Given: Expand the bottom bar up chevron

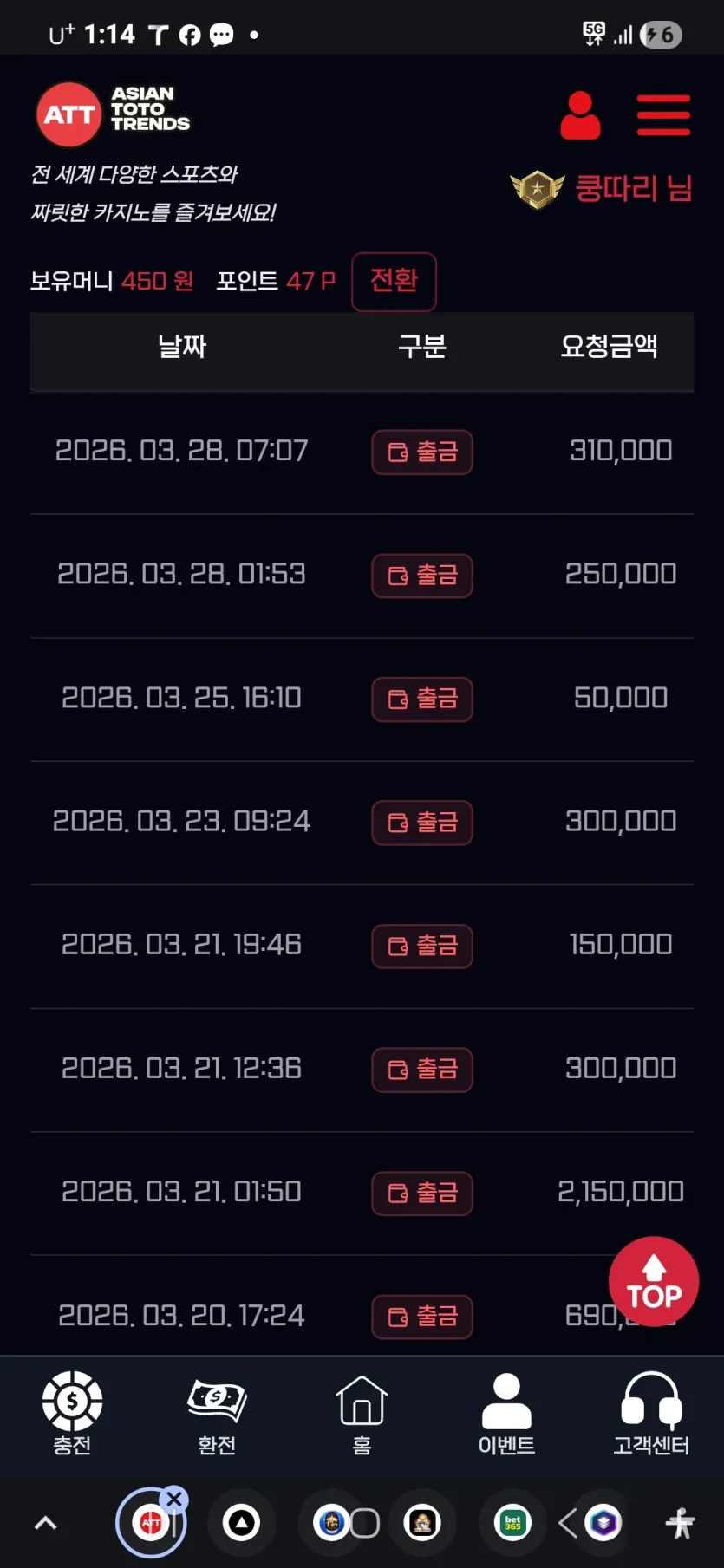Looking at the screenshot, I should pos(45,1523).
